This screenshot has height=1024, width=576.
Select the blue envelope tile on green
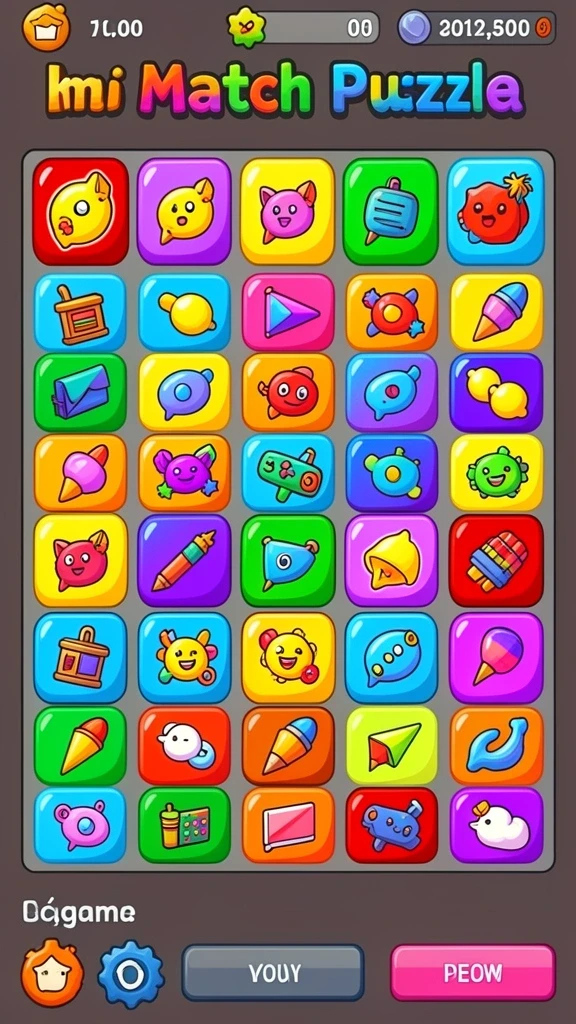[x=80, y=392]
